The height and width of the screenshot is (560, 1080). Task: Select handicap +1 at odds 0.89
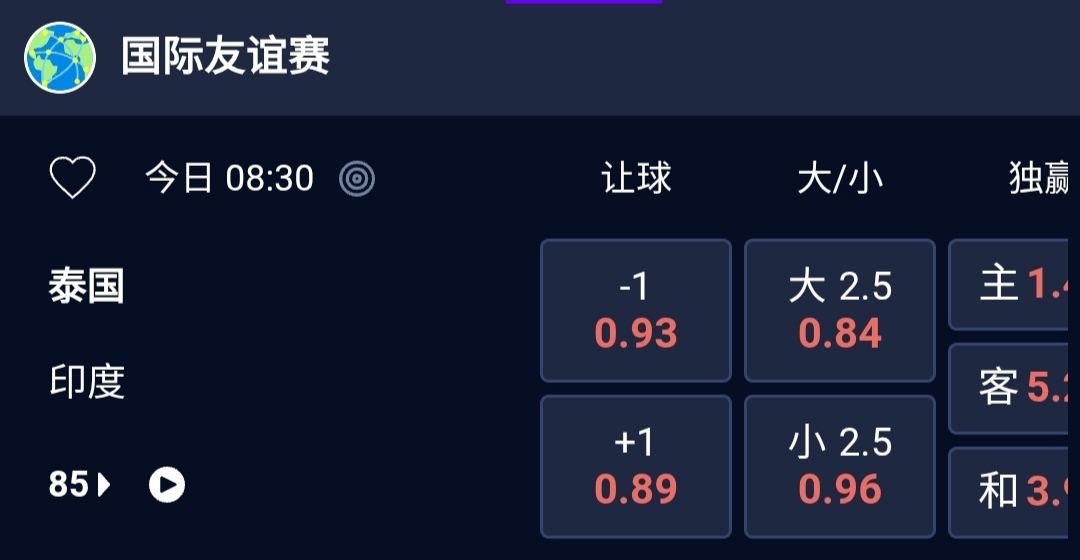[636, 467]
